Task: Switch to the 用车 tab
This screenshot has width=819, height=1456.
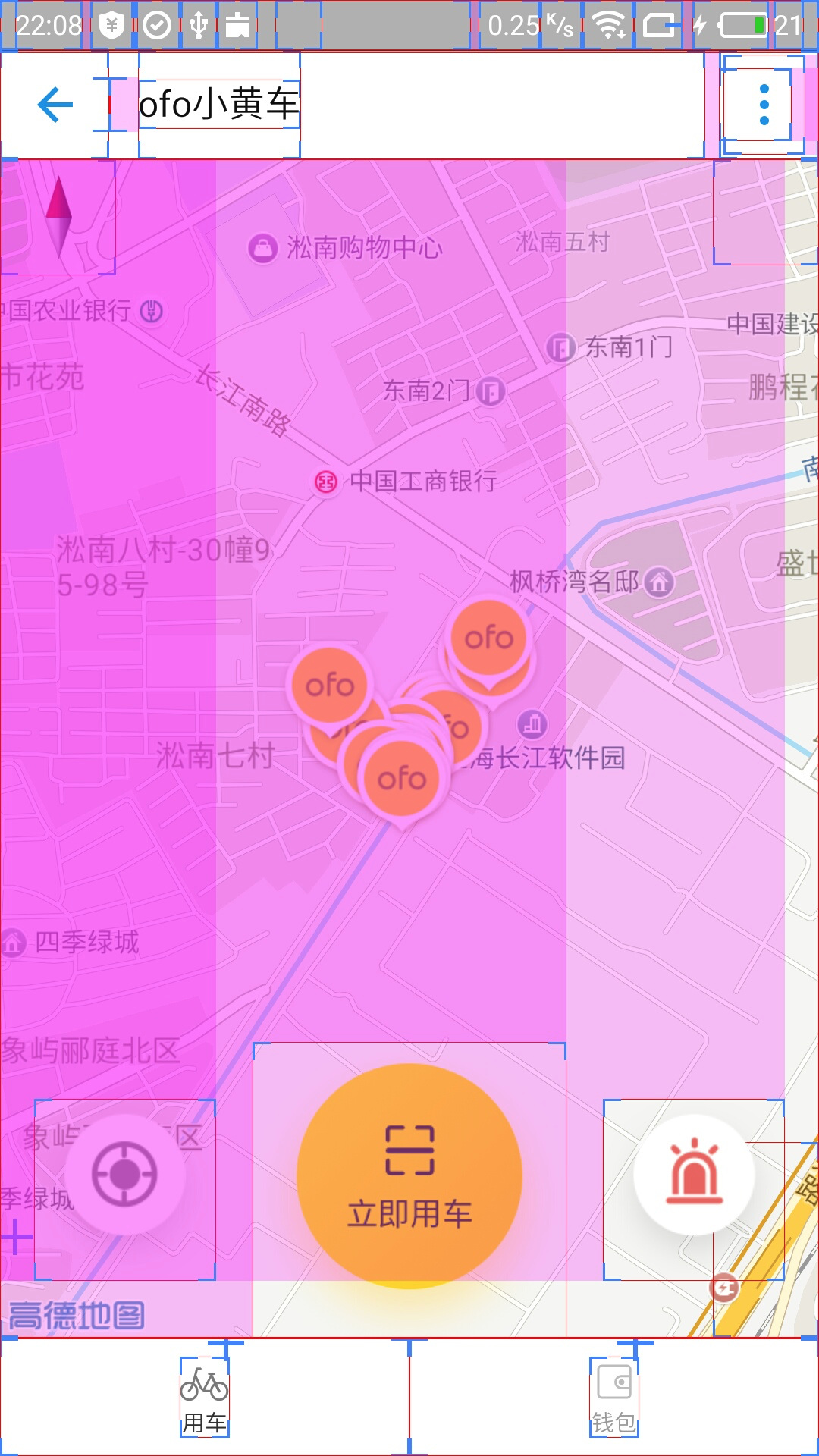Action: tap(205, 1397)
